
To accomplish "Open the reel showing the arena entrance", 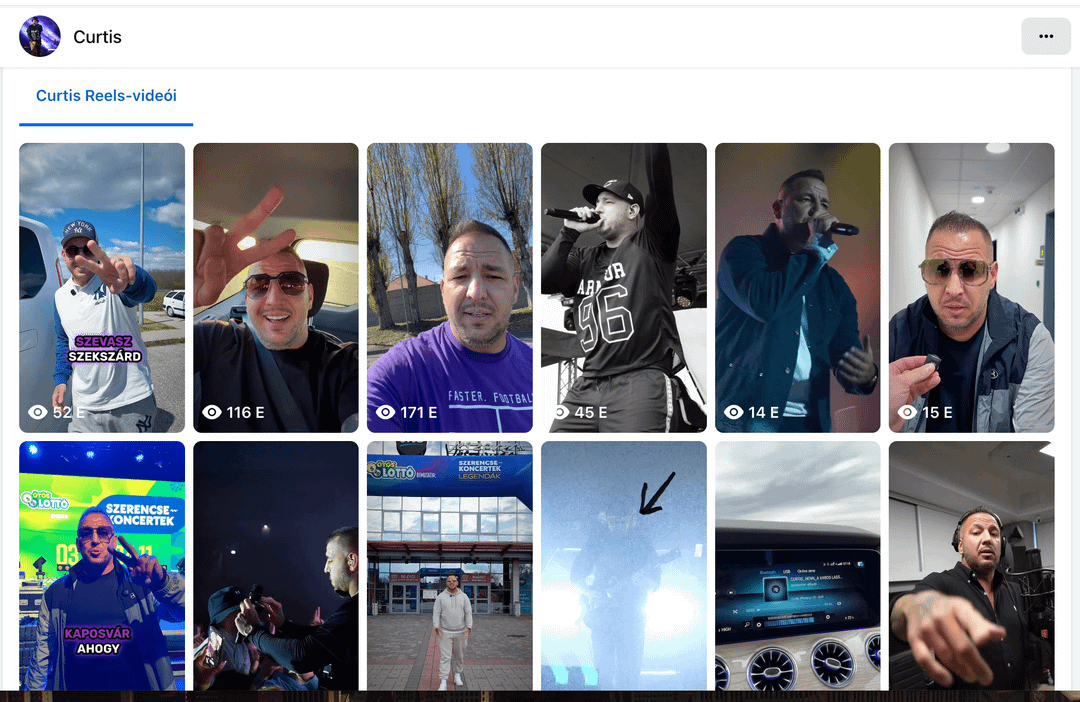I will point(450,565).
